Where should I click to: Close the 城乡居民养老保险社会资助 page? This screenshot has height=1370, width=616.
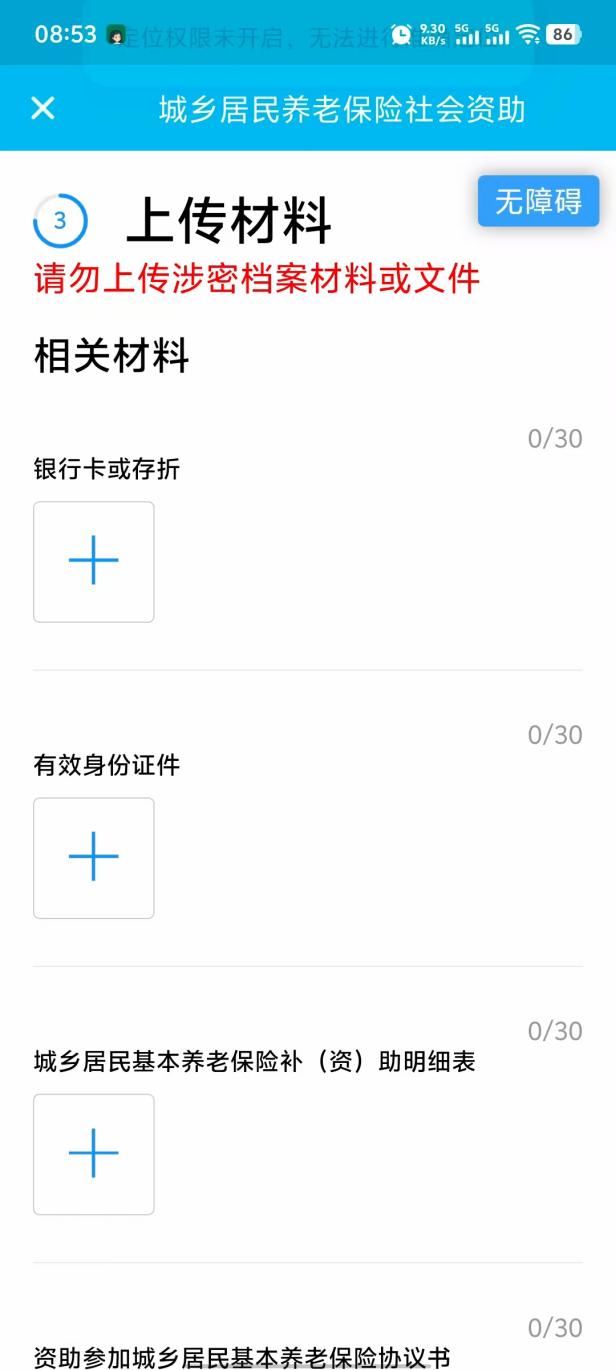43,108
